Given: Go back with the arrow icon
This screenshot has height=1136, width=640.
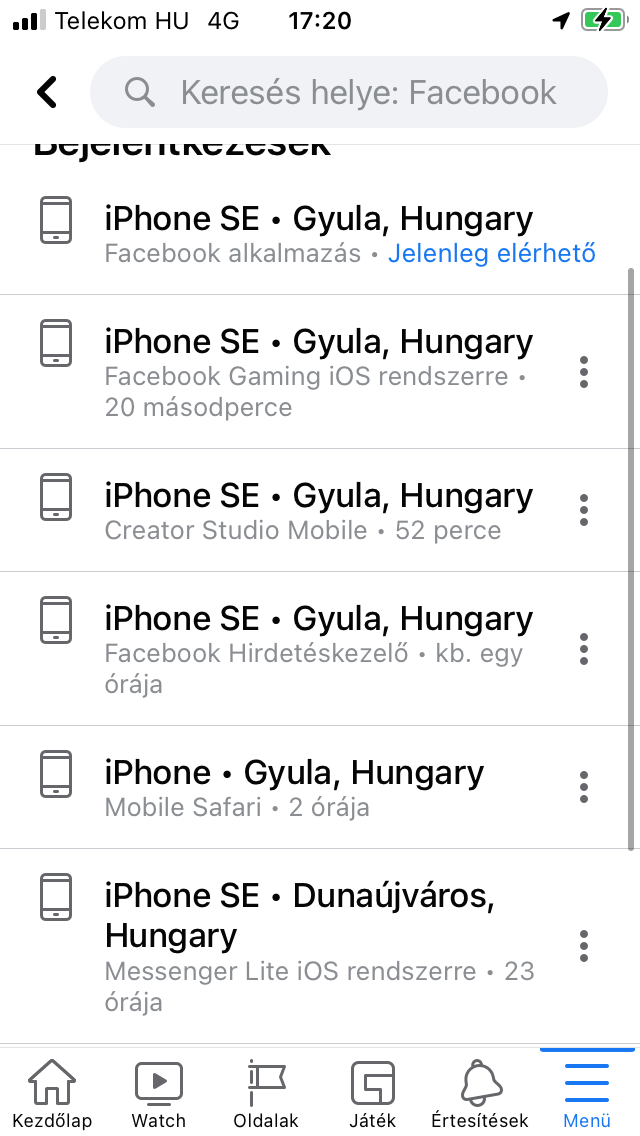Looking at the screenshot, I should pyautogui.click(x=47, y=93).
